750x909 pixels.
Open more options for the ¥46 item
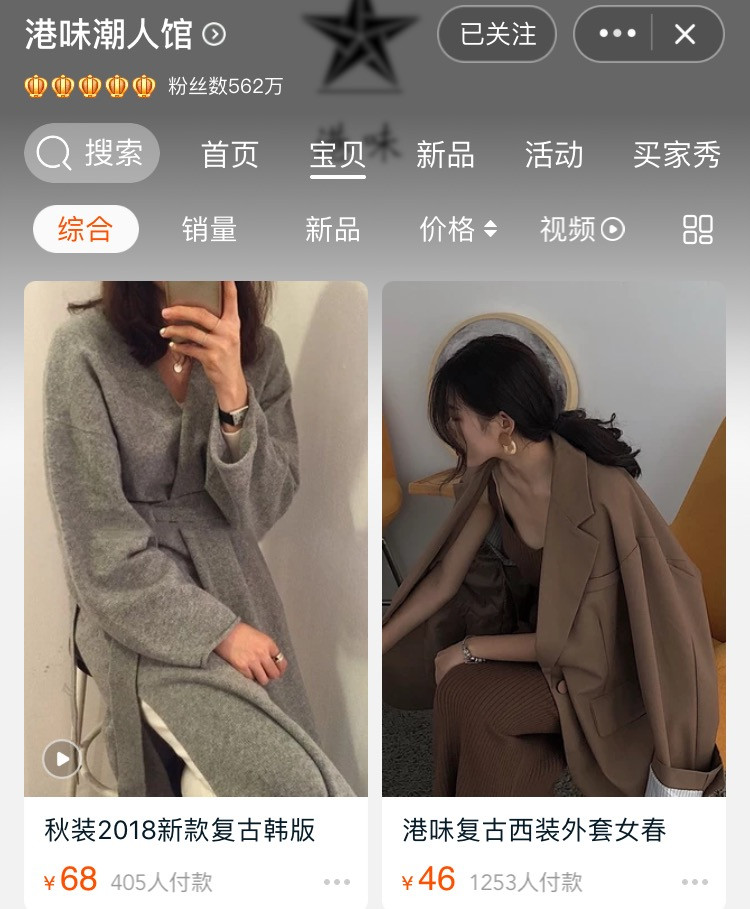click(x=695, y=882)
